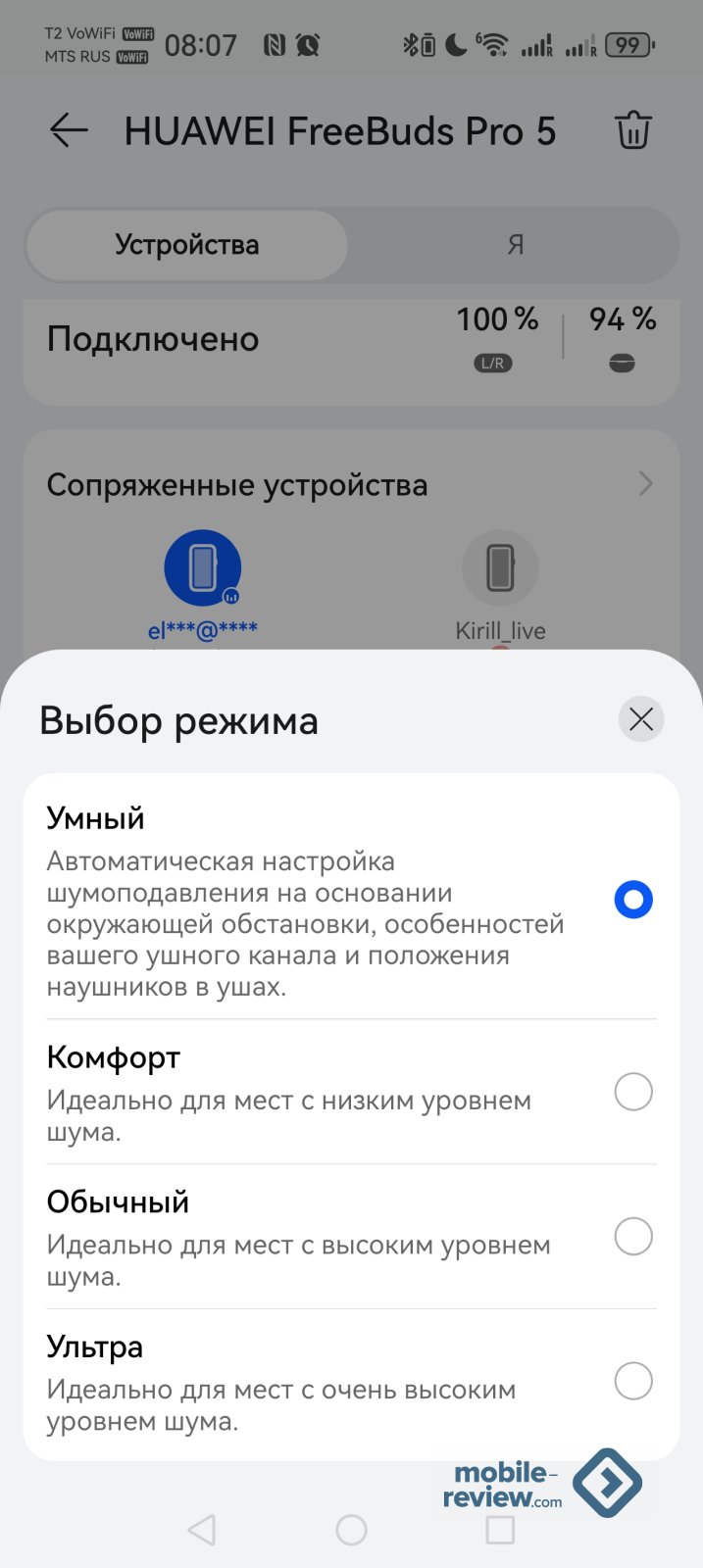Pick the Обычный mode option
The height and width of the screenshot is (1568, 703).
point(632,1237)
